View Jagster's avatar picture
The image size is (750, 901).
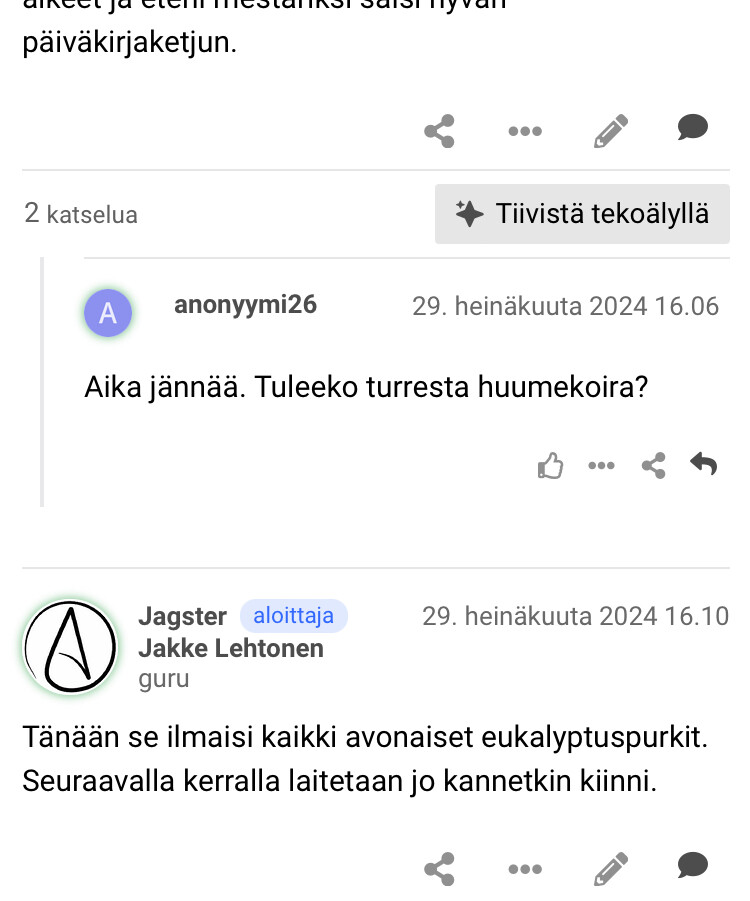point(71,647)
